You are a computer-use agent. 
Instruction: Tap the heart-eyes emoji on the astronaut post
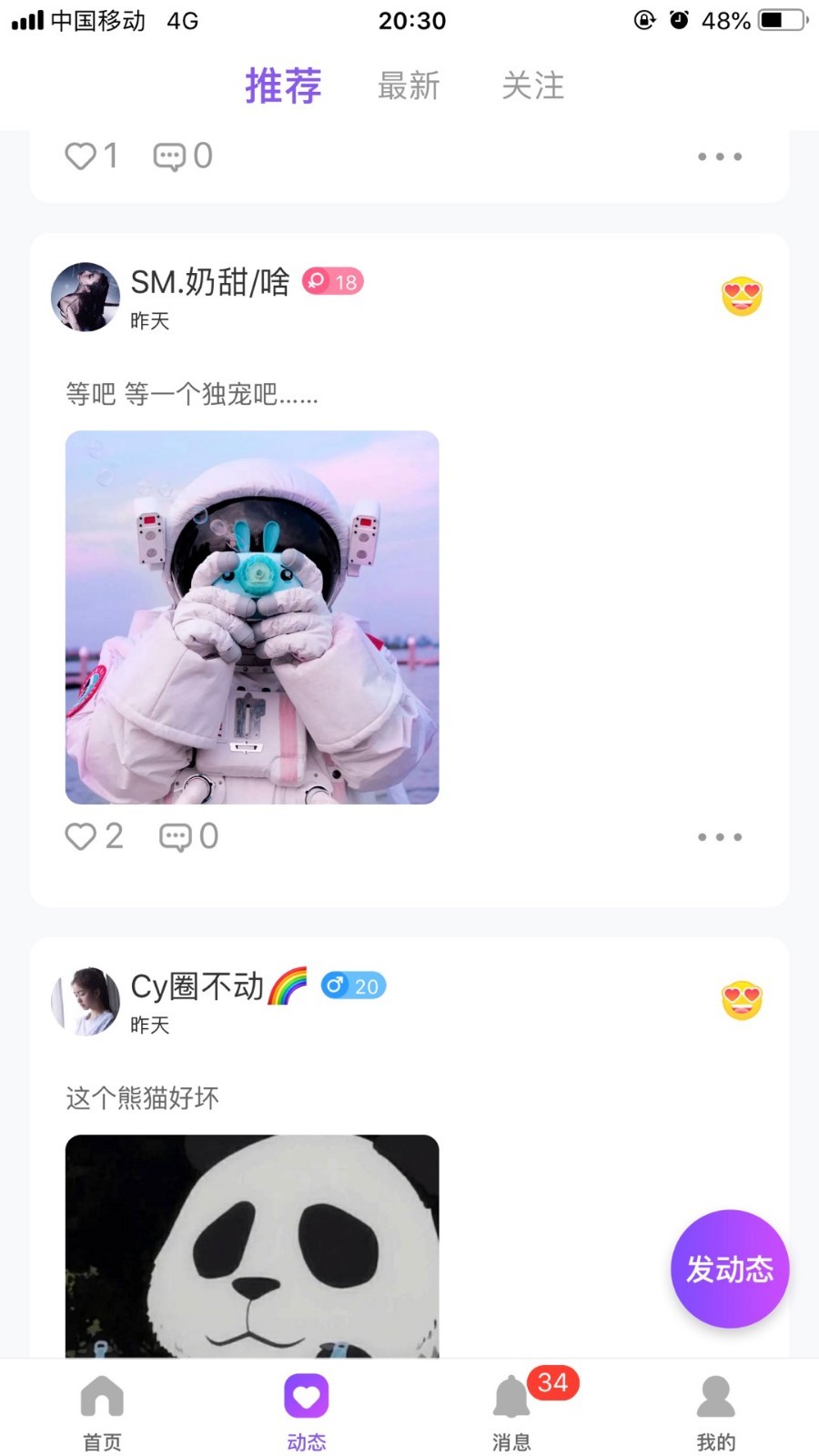742,296
